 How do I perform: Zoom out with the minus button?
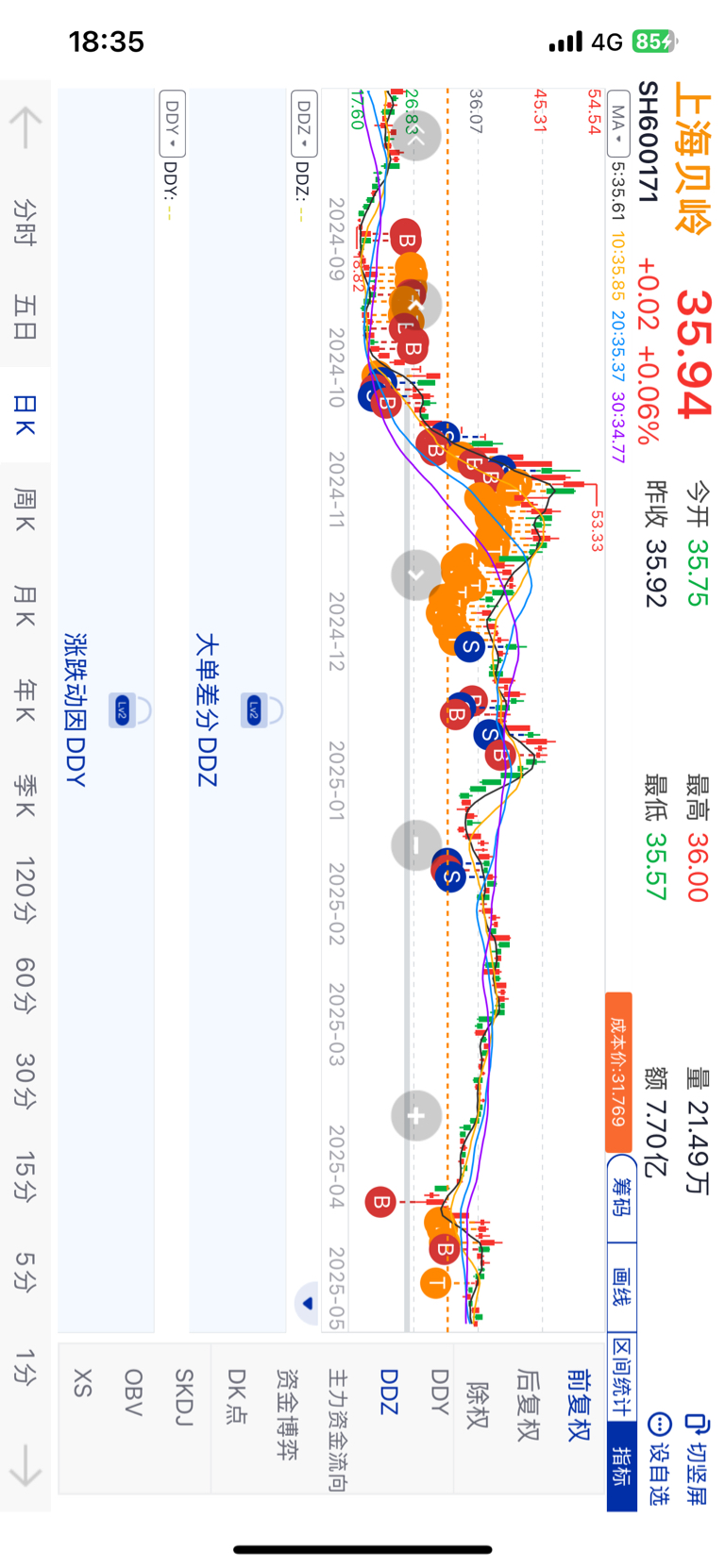click(416, 844)
